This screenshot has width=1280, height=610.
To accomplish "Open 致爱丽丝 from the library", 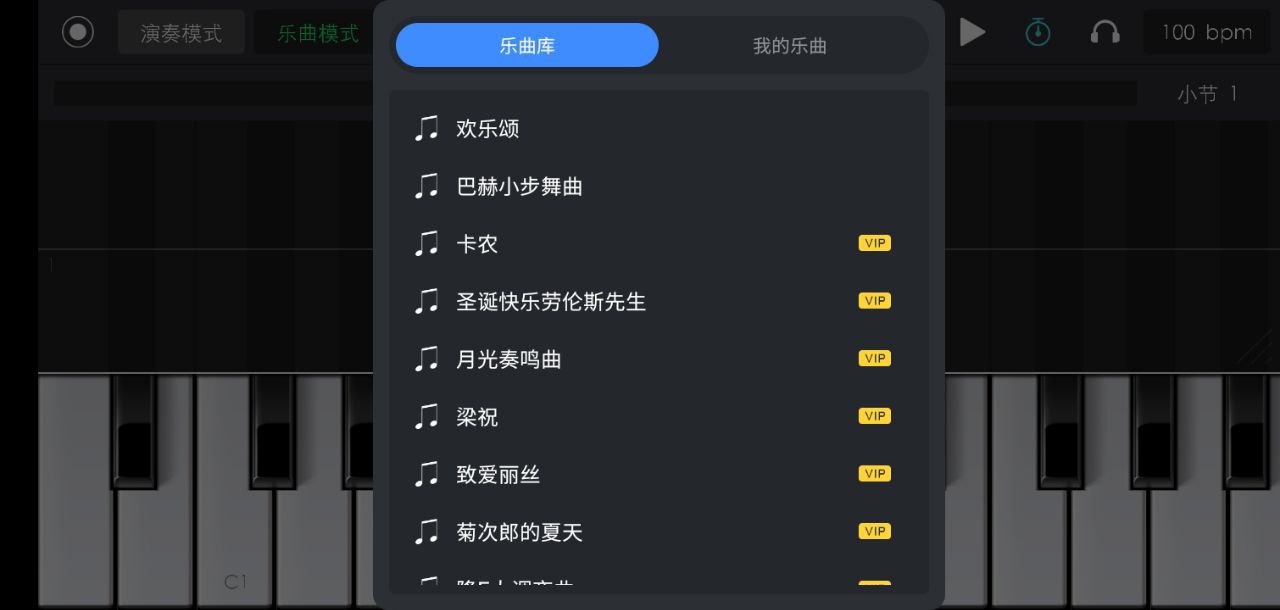I will pos(498,475).
